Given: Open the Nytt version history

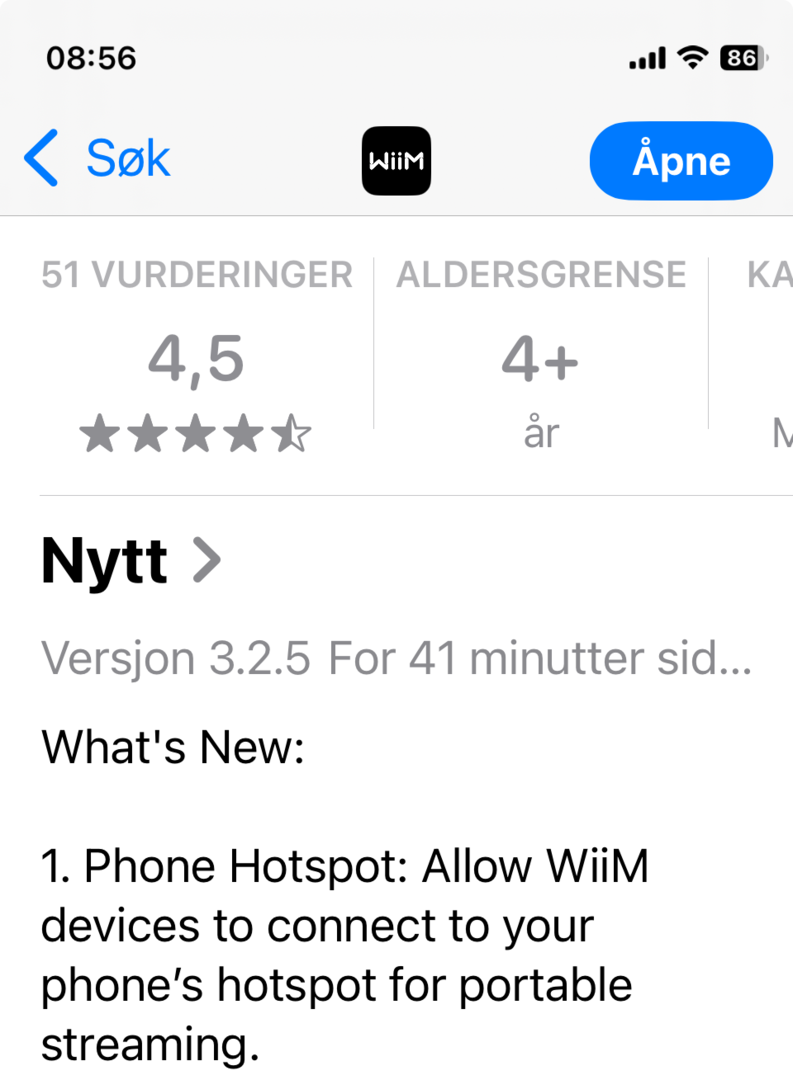Looking at the screenshot, I should 131,562.
